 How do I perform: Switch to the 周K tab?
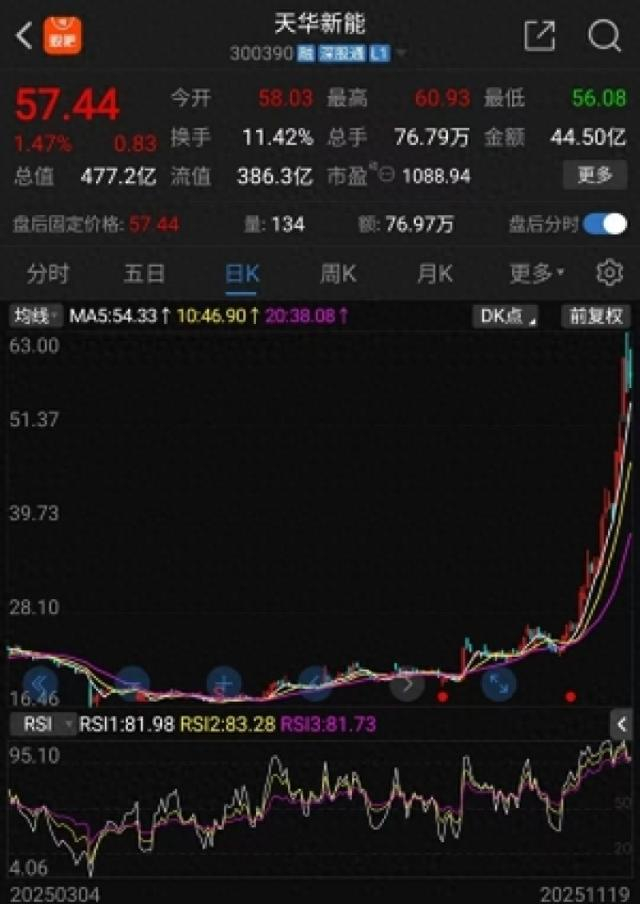(338, 273)
